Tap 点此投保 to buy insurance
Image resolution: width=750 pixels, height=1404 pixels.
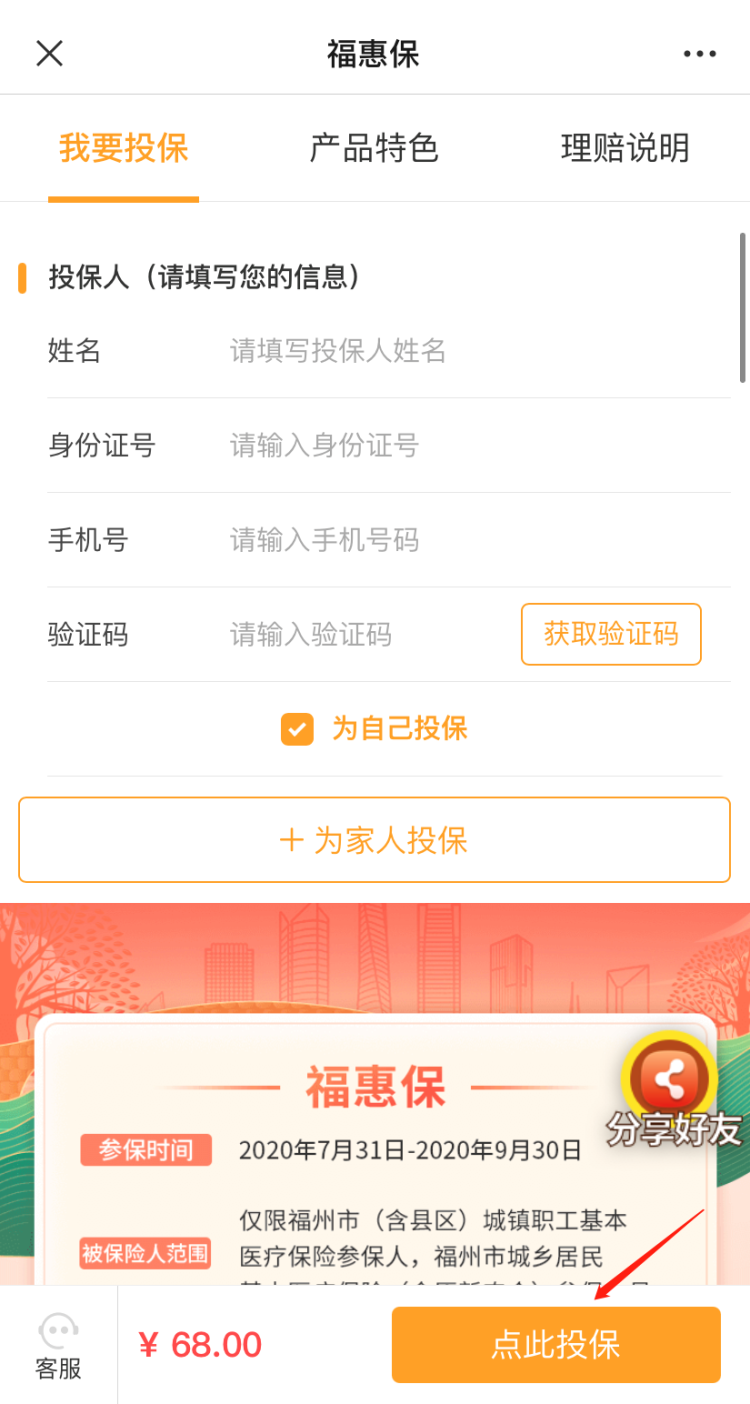(556, 1345)
